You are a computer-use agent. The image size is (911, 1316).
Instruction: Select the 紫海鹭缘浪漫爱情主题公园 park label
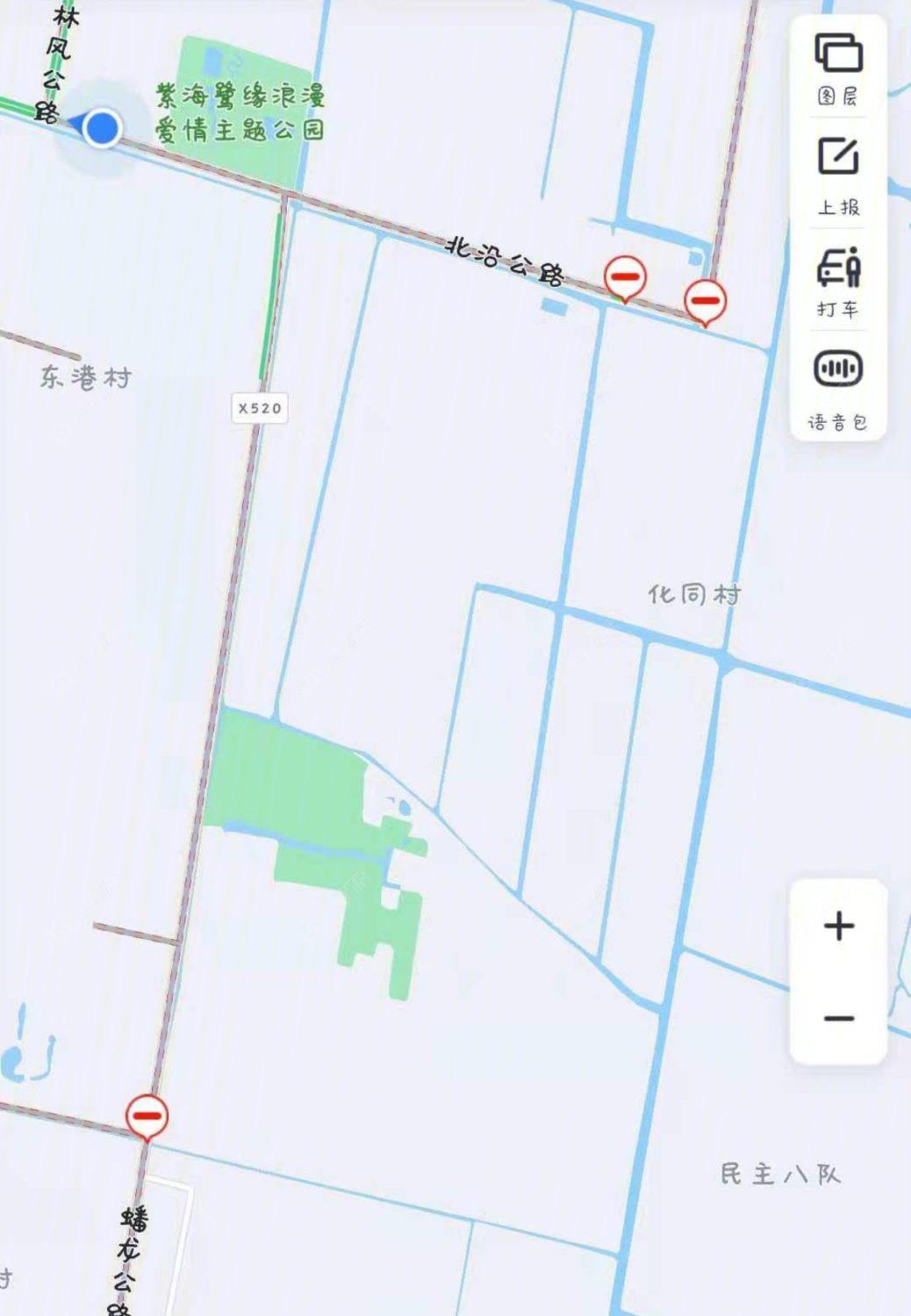coord(240,111)
